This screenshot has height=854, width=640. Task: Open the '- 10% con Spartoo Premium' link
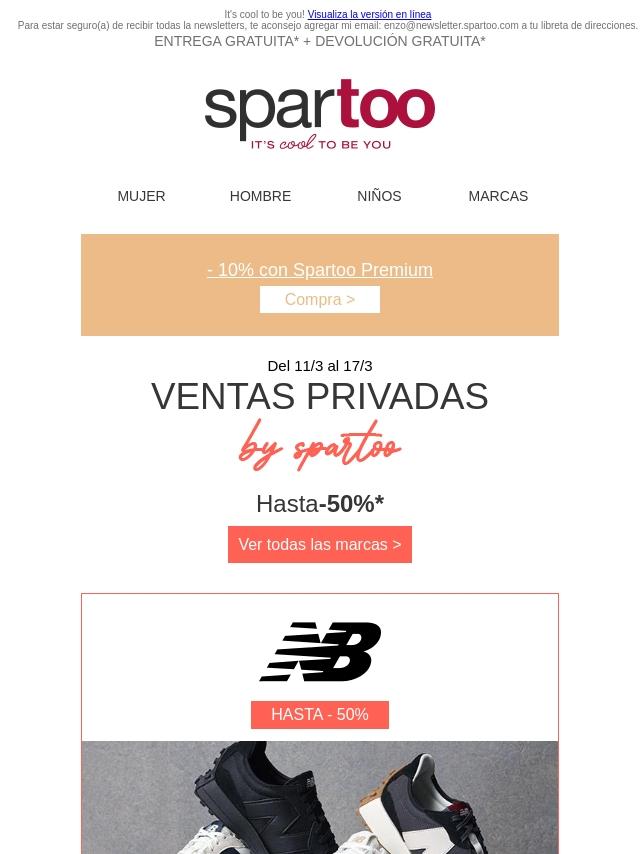pos(320,270)
